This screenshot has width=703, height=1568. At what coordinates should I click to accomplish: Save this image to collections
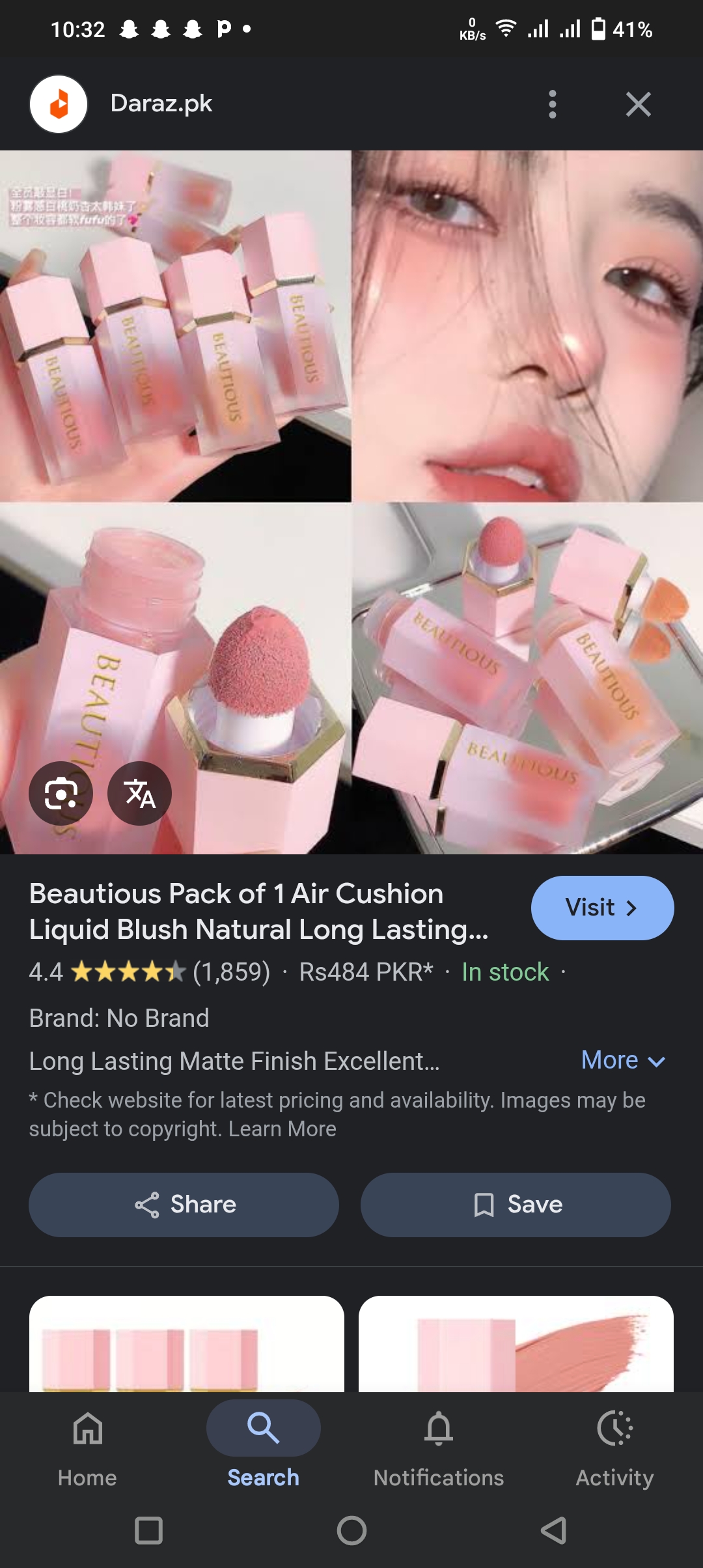click(516, 1205)
